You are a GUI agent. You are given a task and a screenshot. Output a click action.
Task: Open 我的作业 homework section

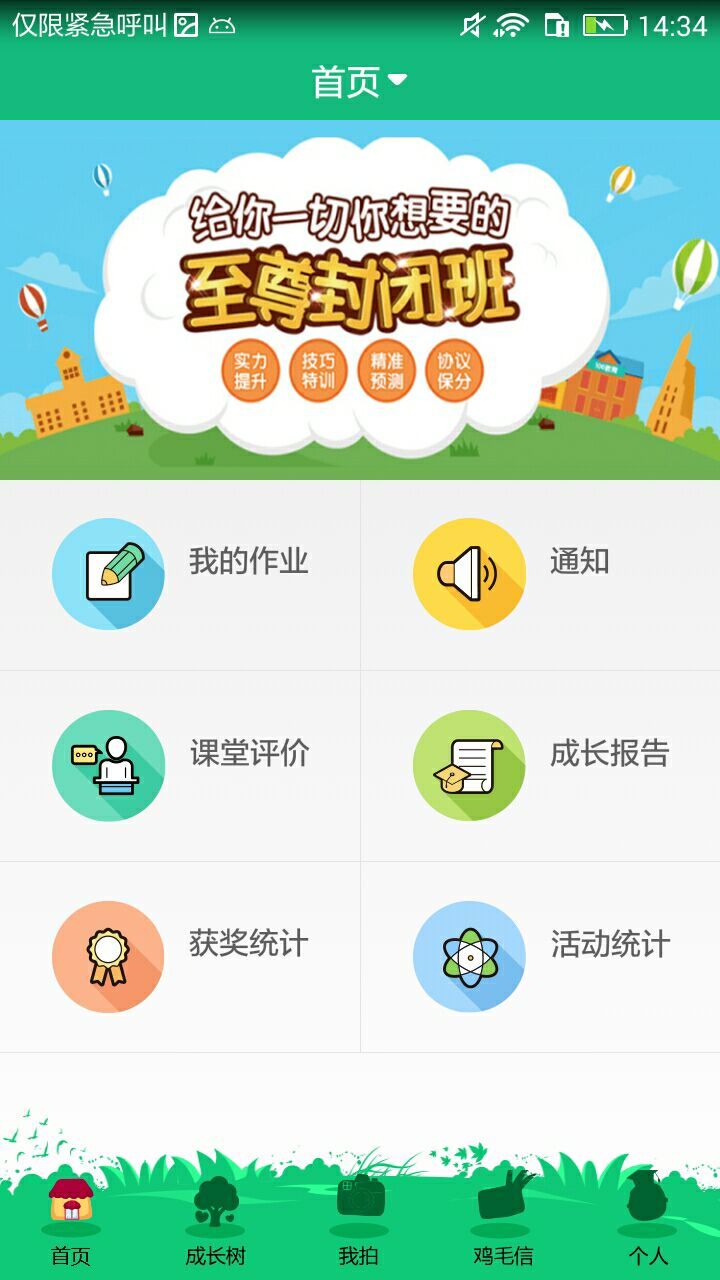(180, 574)
